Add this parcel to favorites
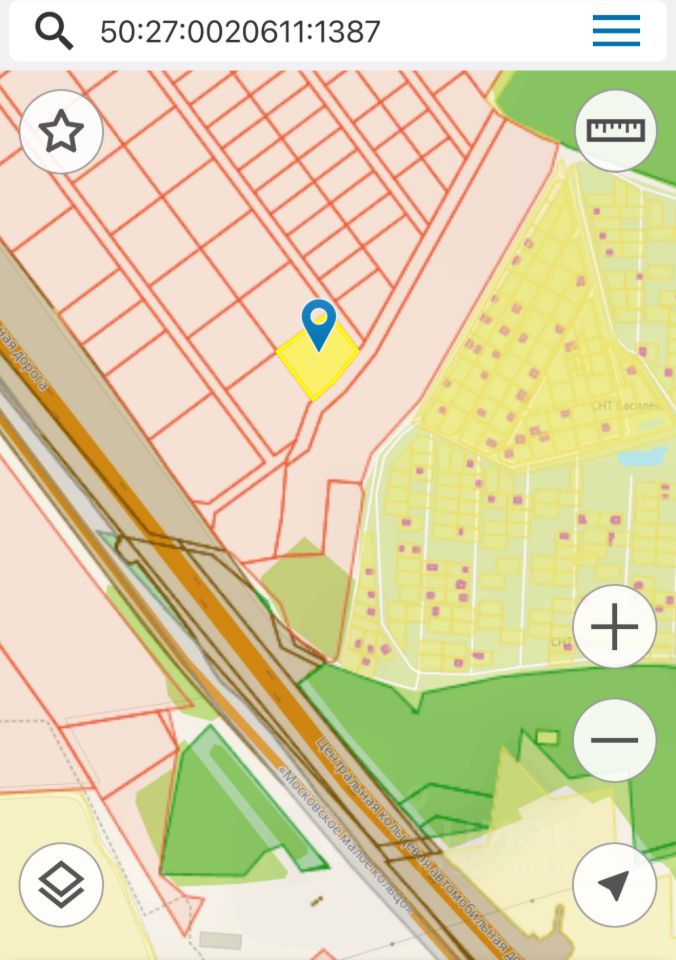The image size is (676, 960). tap(61, 132)
